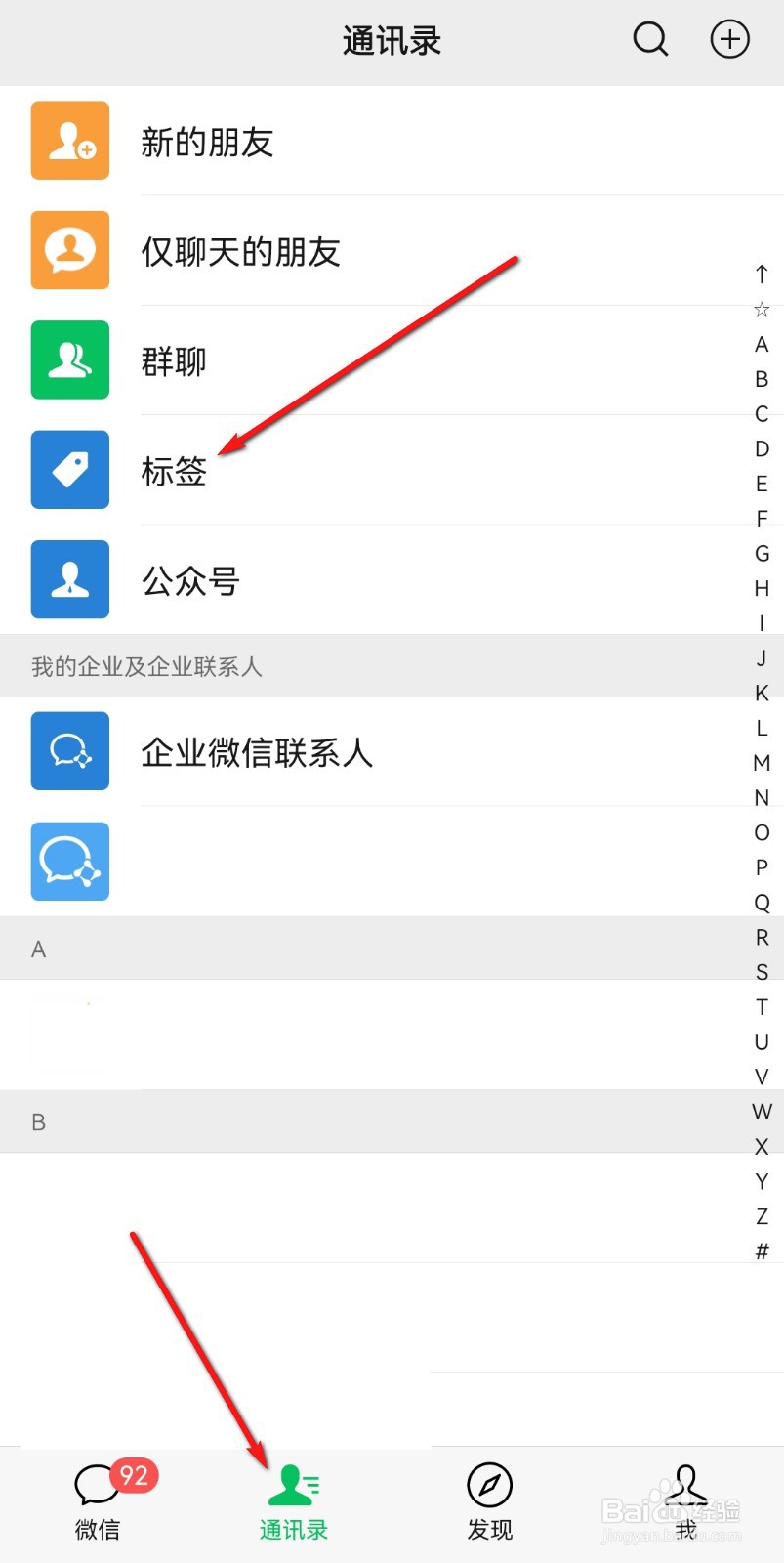Tap the up arrow atop the alphabet index
The width and height of the screenshot is (784, 1563).
click(x=762, y=274)
